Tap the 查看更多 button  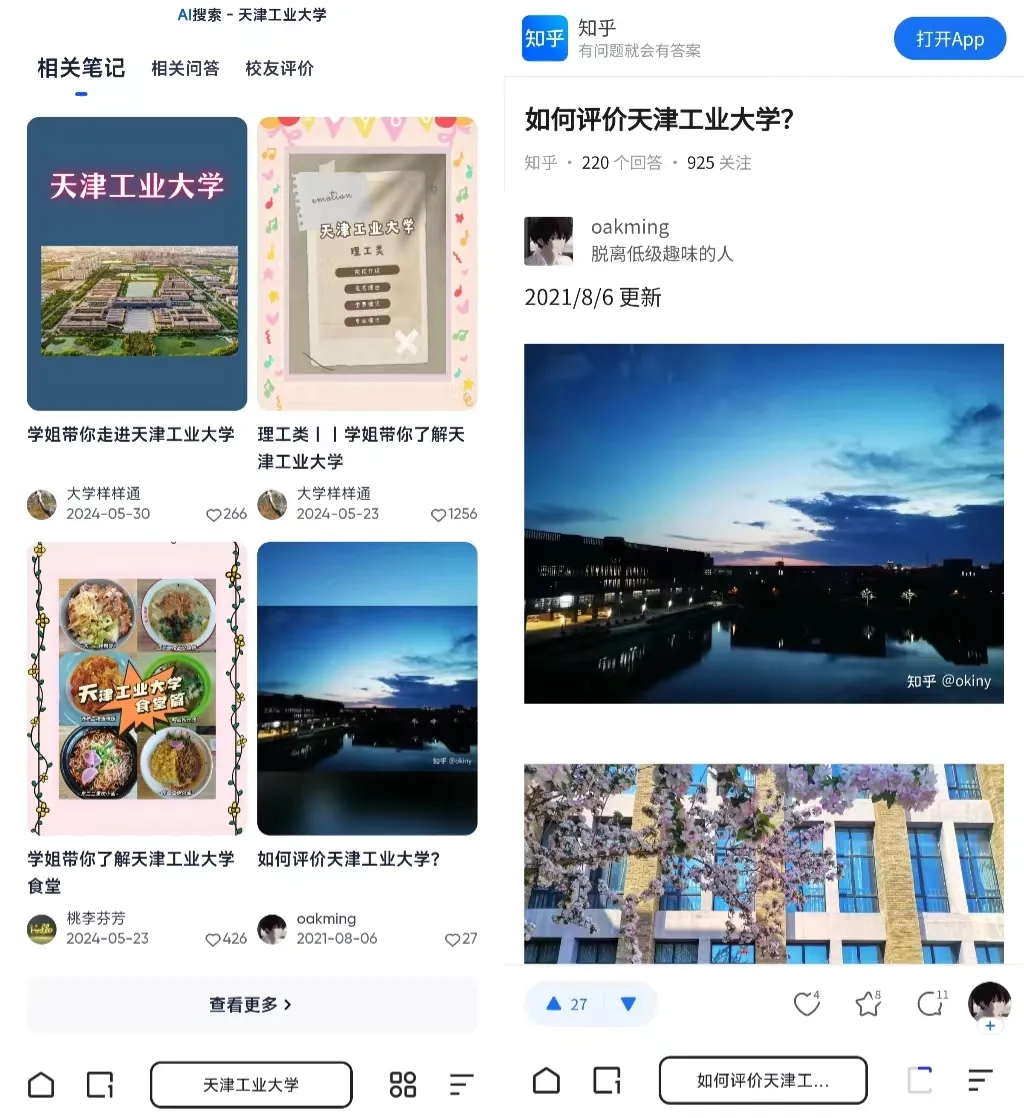pos(251,1004)
